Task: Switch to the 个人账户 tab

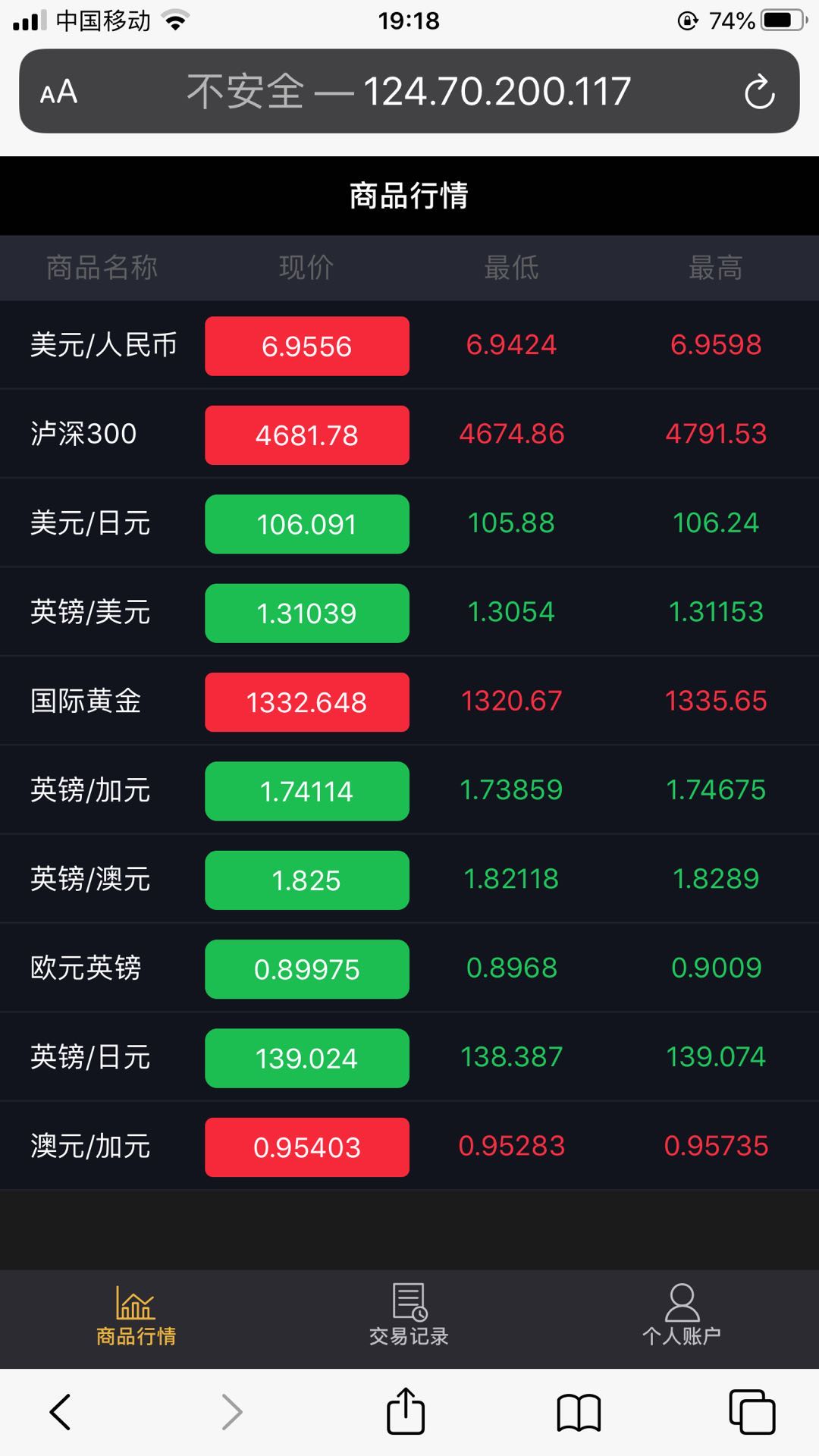Action: (682, 1315)
